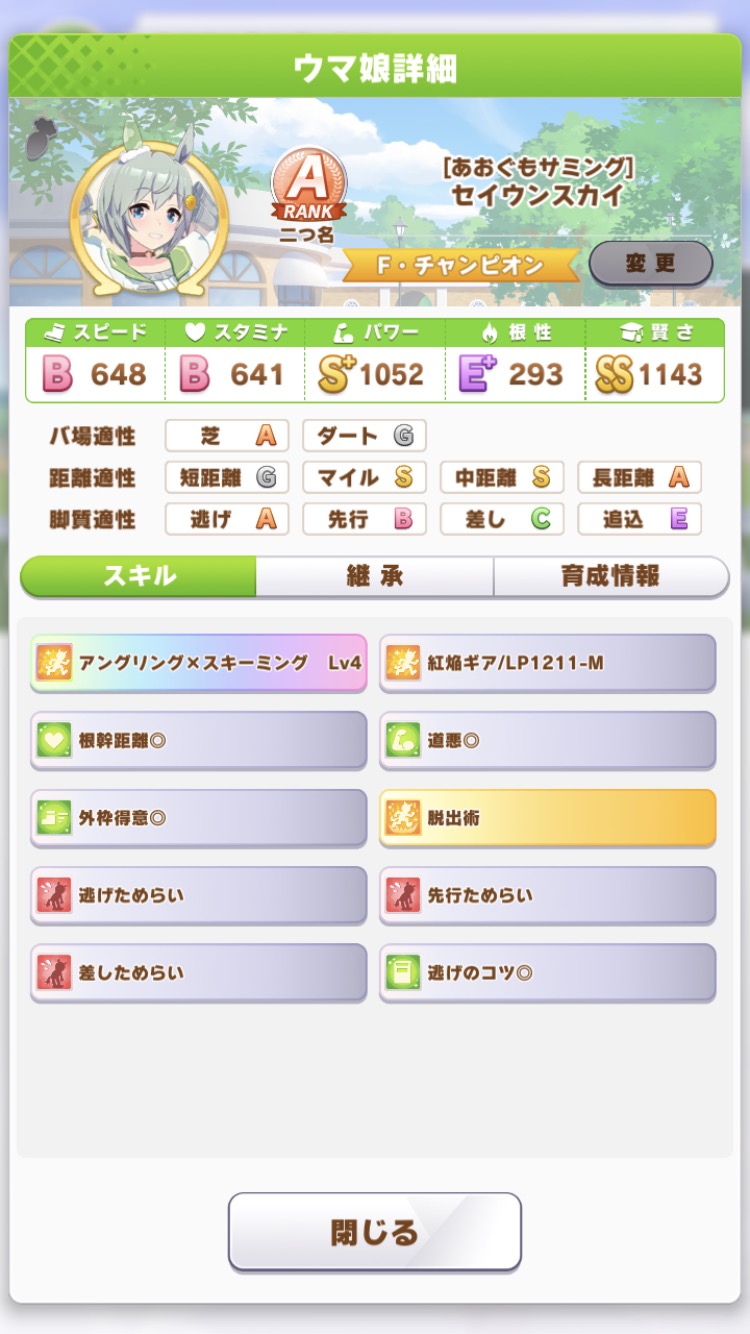Select the スキル tab
Image resolution: width=750 pixels, height=1334 pixels.
coord(139,576)
